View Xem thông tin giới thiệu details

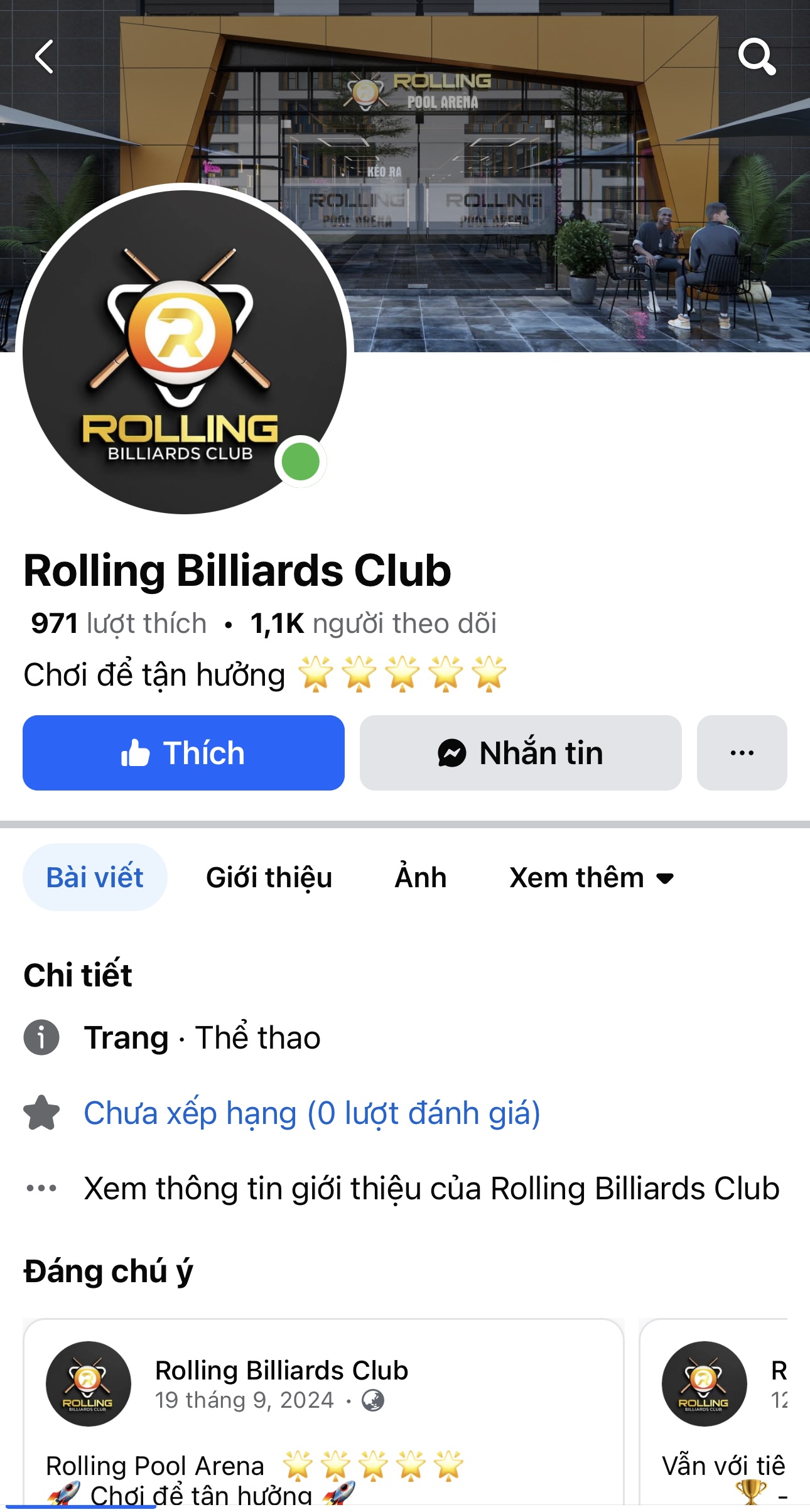(431, 1189)
